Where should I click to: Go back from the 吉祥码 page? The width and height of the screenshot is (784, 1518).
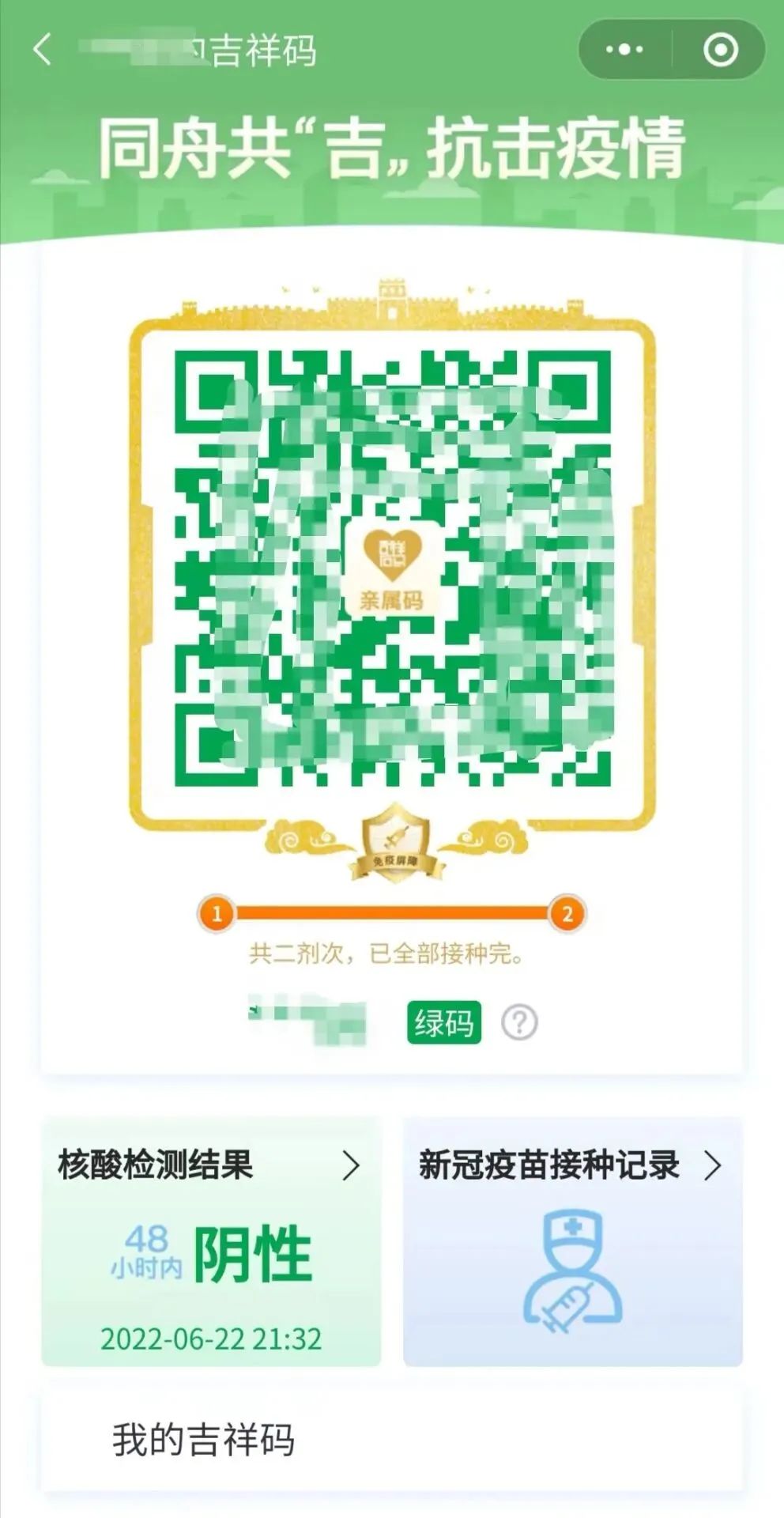(43, 50)
